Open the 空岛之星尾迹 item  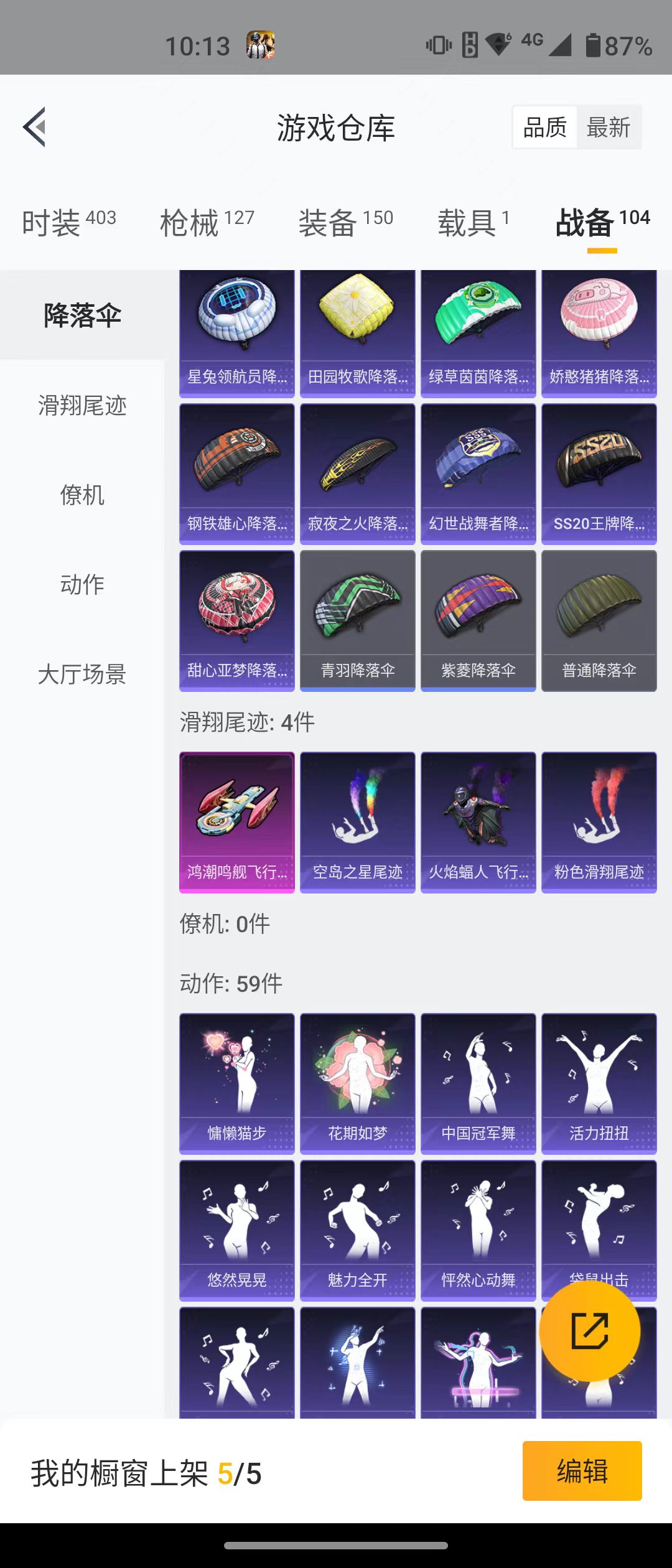pos(357,822)
